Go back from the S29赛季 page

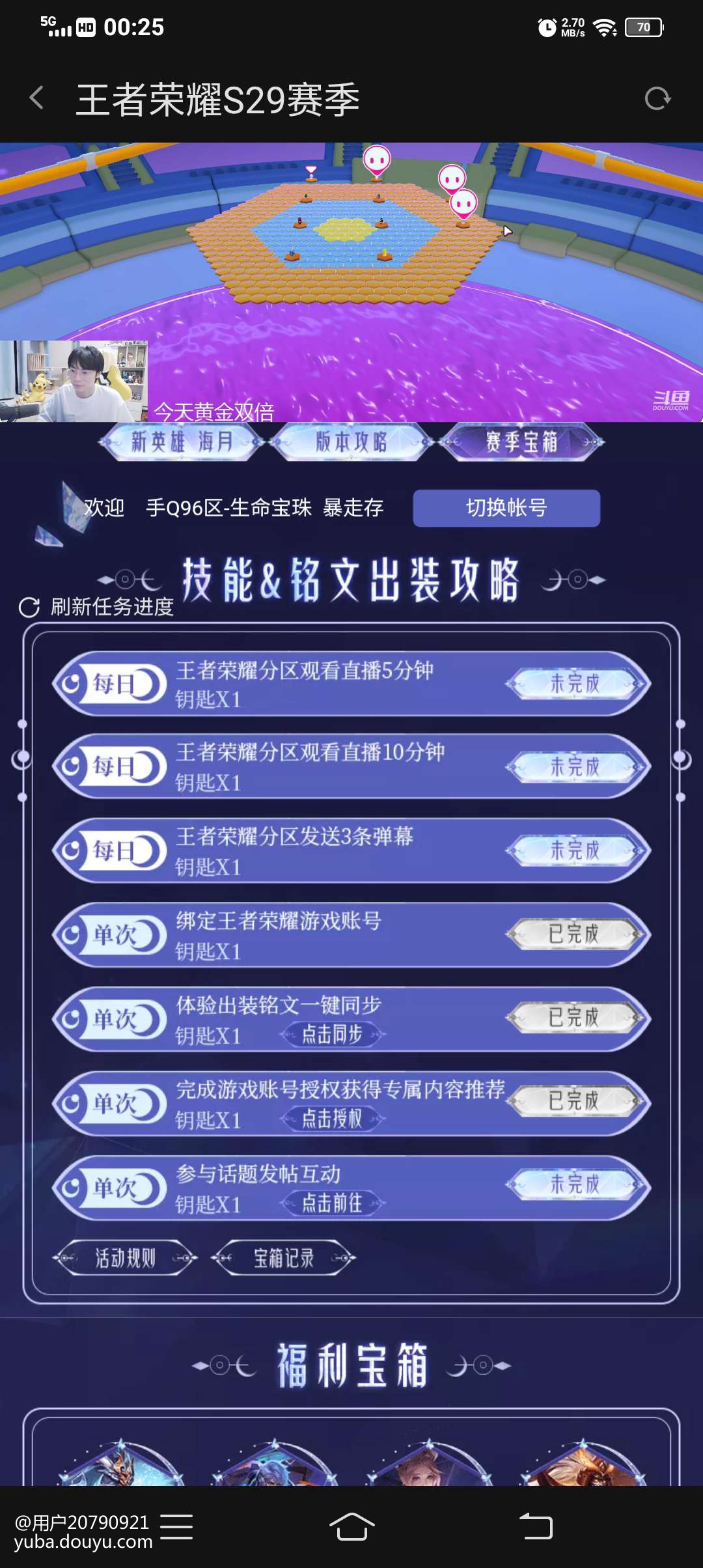point(36,98)
